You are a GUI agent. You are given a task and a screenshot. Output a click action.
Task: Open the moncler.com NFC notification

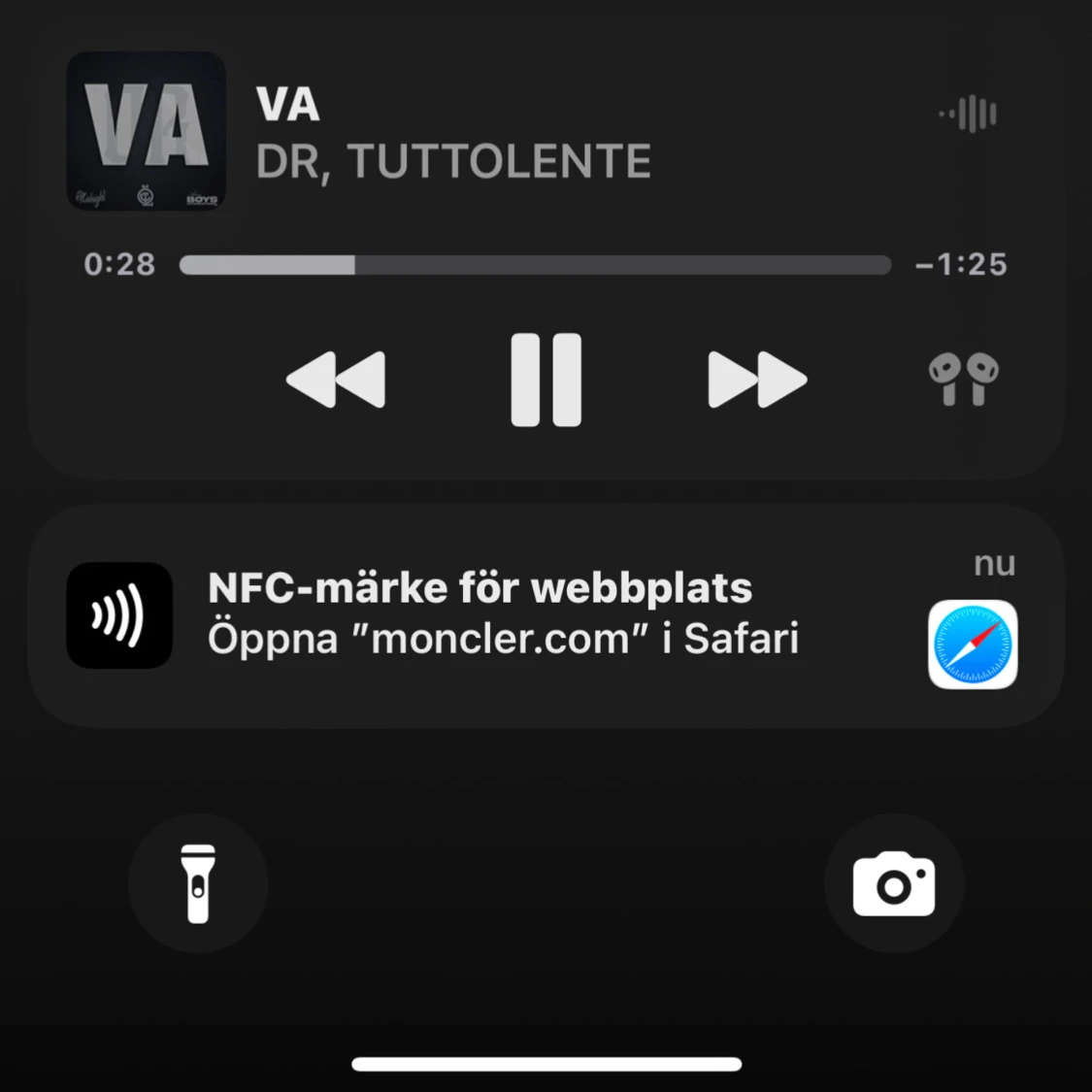544,615
